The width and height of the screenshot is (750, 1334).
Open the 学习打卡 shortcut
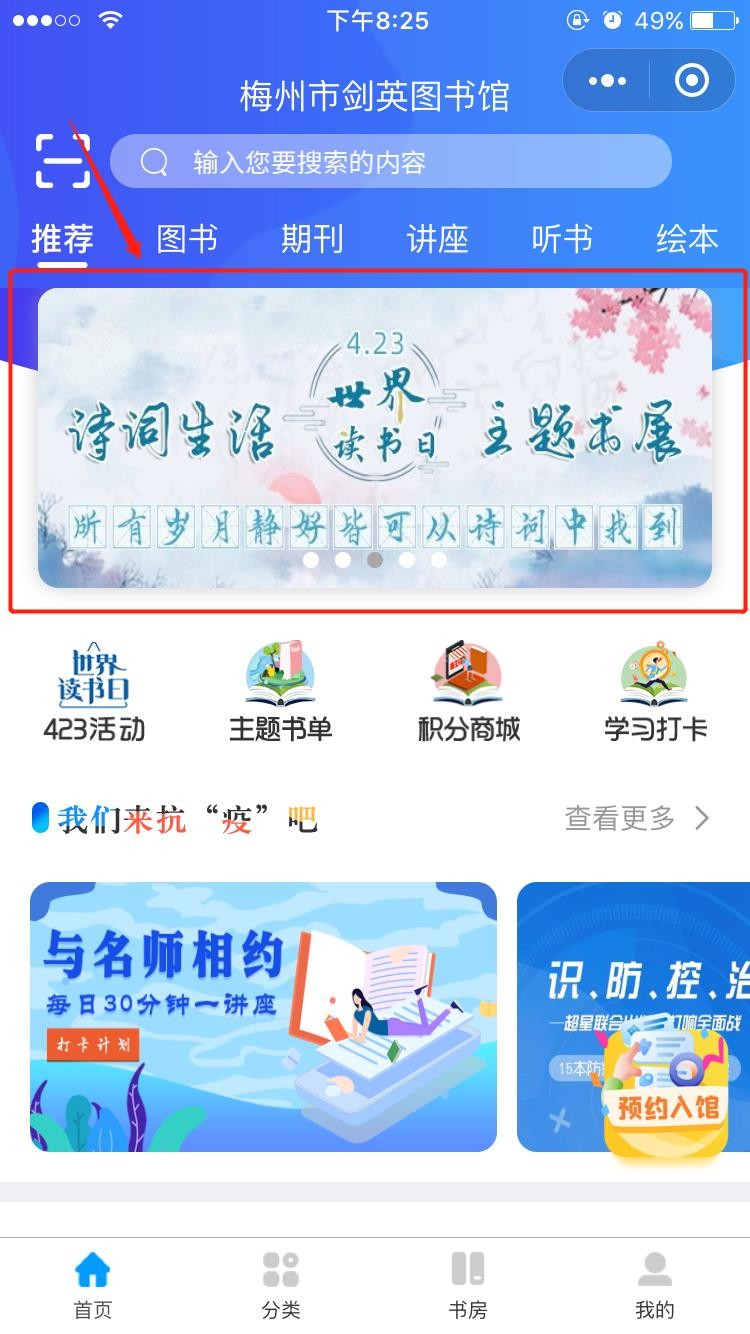(655, 692)
